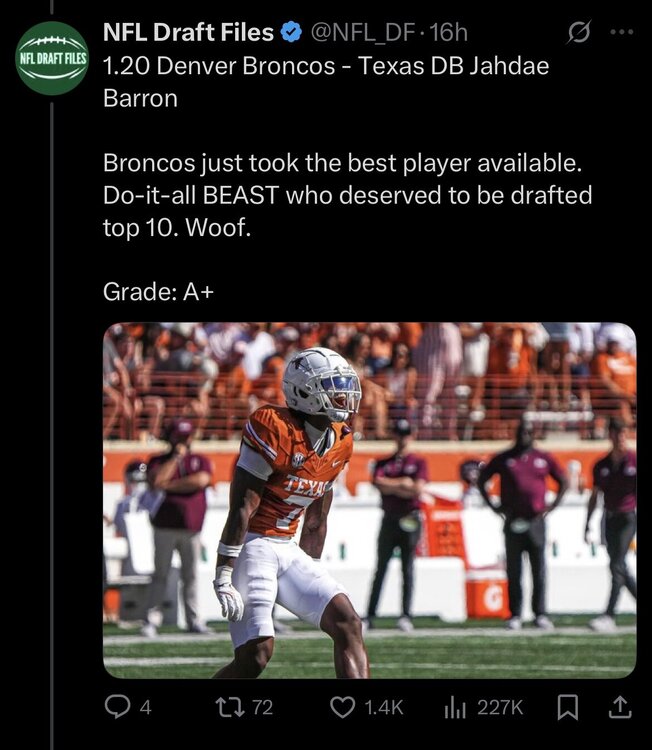Tap the Grok icon beside the post

pyautogui.click(x=579, y=33)
